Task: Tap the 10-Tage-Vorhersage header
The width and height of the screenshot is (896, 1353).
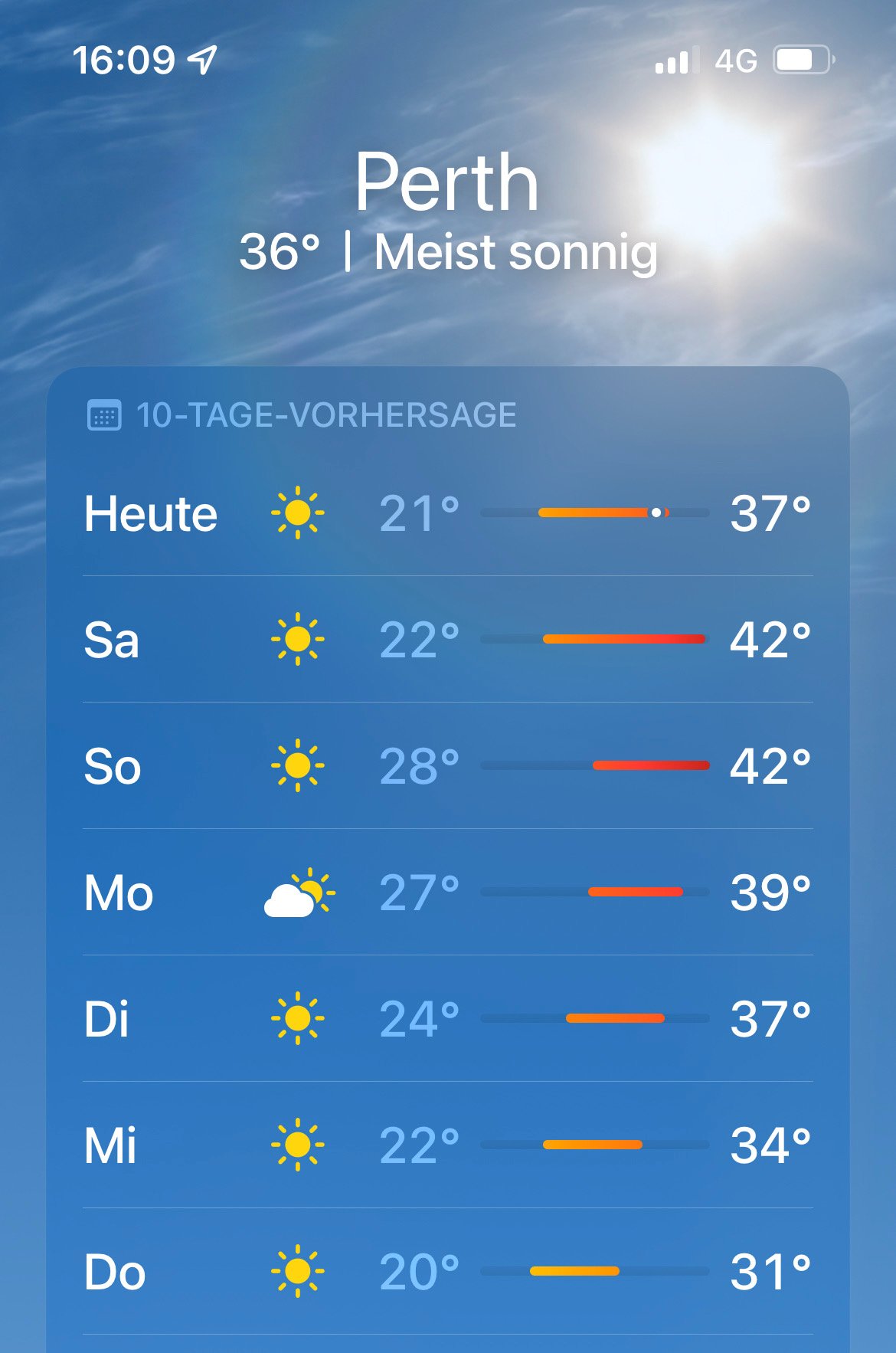Action: pos(302,415)
